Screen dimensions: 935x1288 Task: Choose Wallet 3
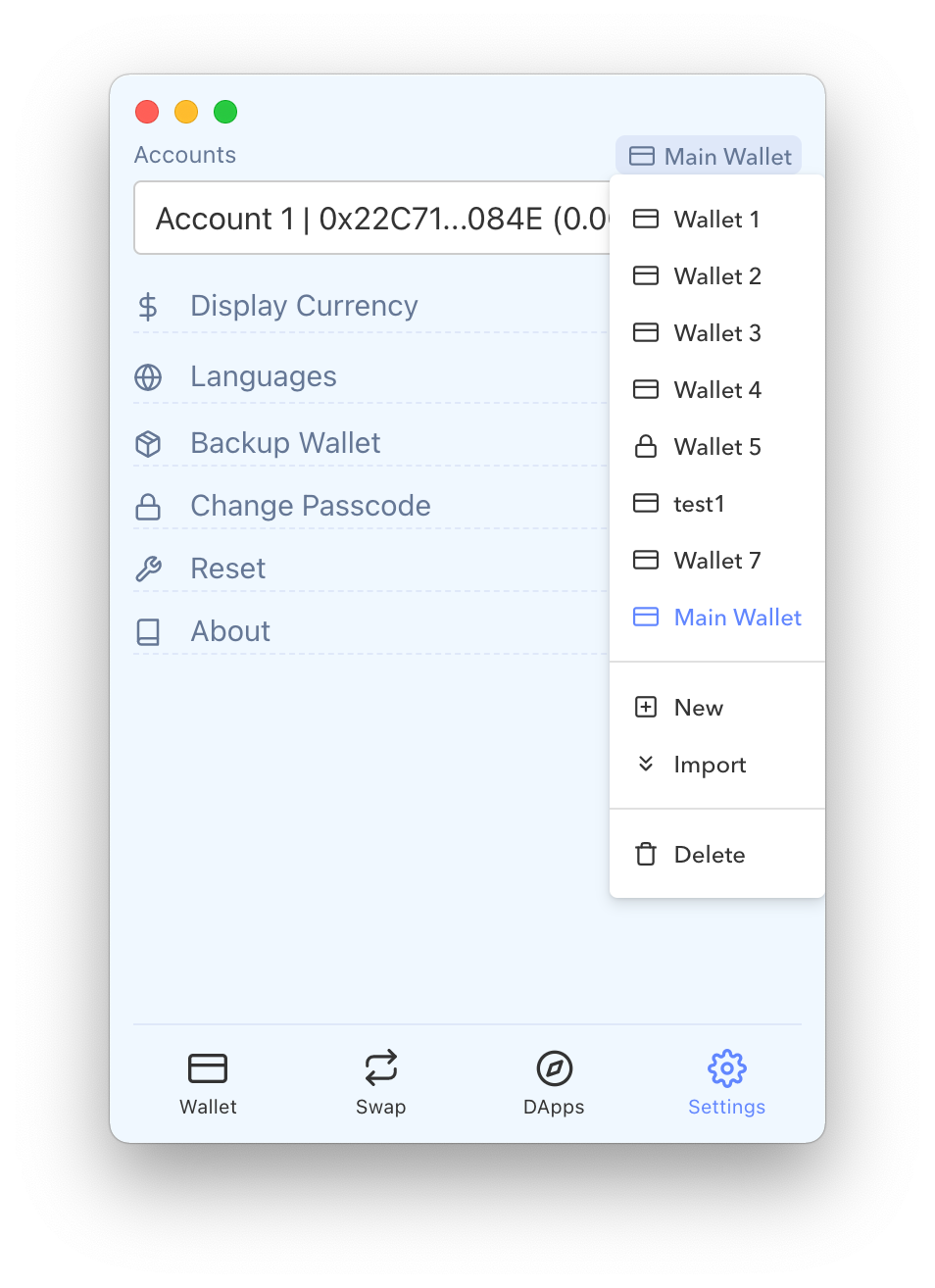click(x=715, y=333)
